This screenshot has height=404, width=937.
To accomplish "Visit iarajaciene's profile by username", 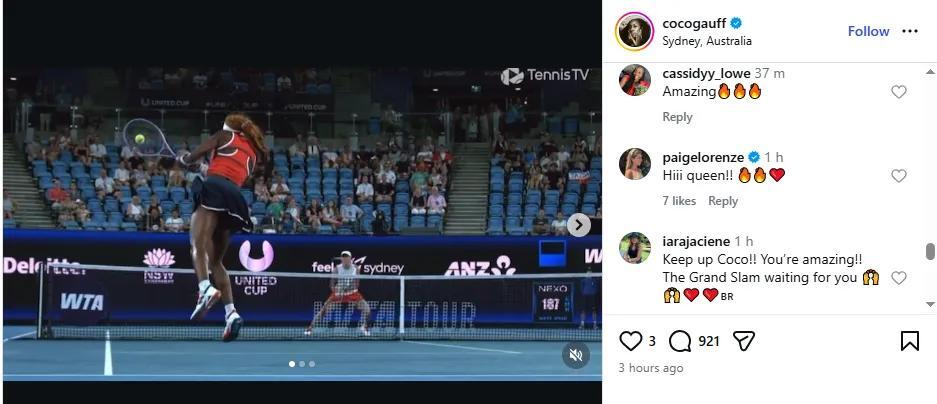I will pos(696,241).
